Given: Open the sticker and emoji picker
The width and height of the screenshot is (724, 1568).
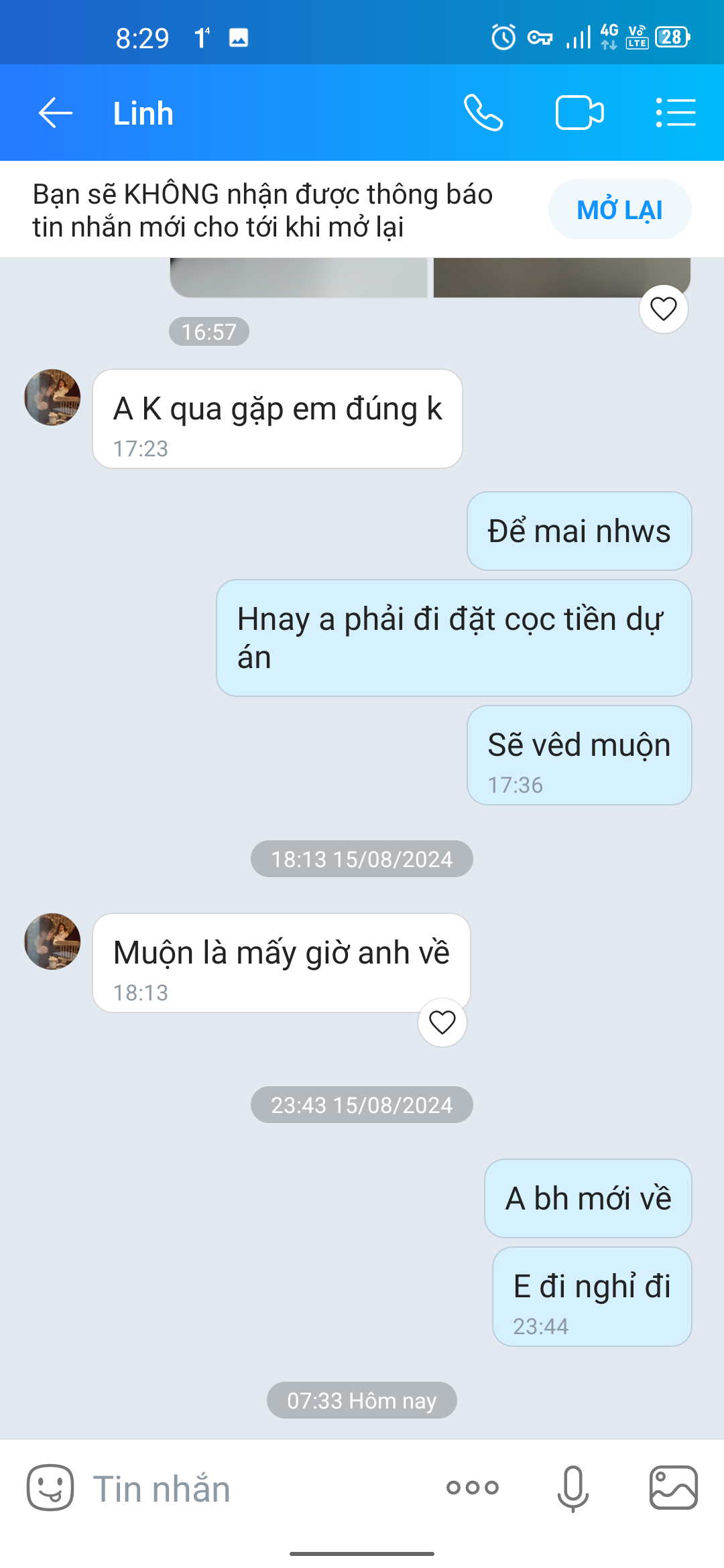Looking at the screenshot, I should click(x=50, y=1488).
